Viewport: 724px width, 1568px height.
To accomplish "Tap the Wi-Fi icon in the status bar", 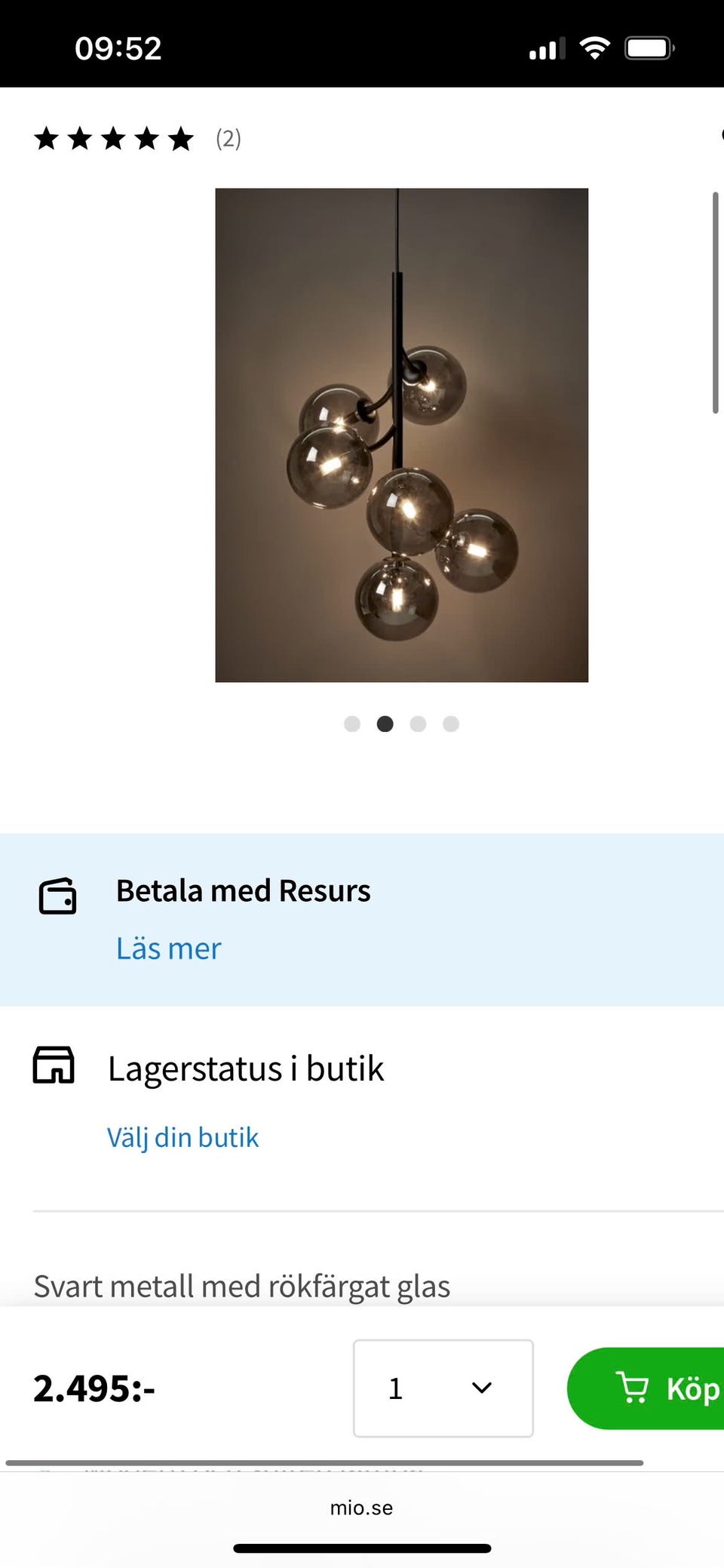I will (x=595, y=48).
